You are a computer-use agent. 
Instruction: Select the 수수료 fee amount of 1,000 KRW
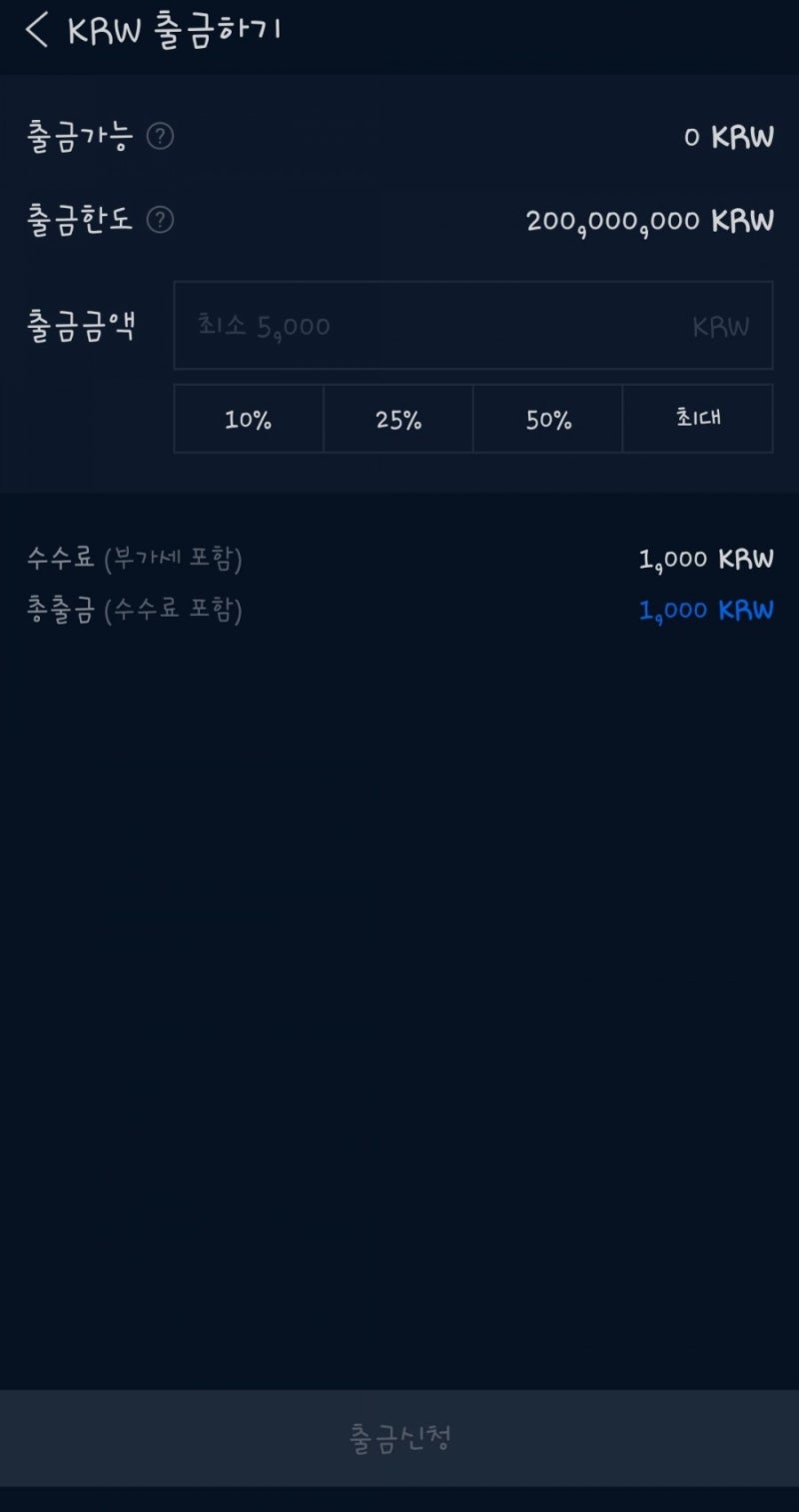705,559
